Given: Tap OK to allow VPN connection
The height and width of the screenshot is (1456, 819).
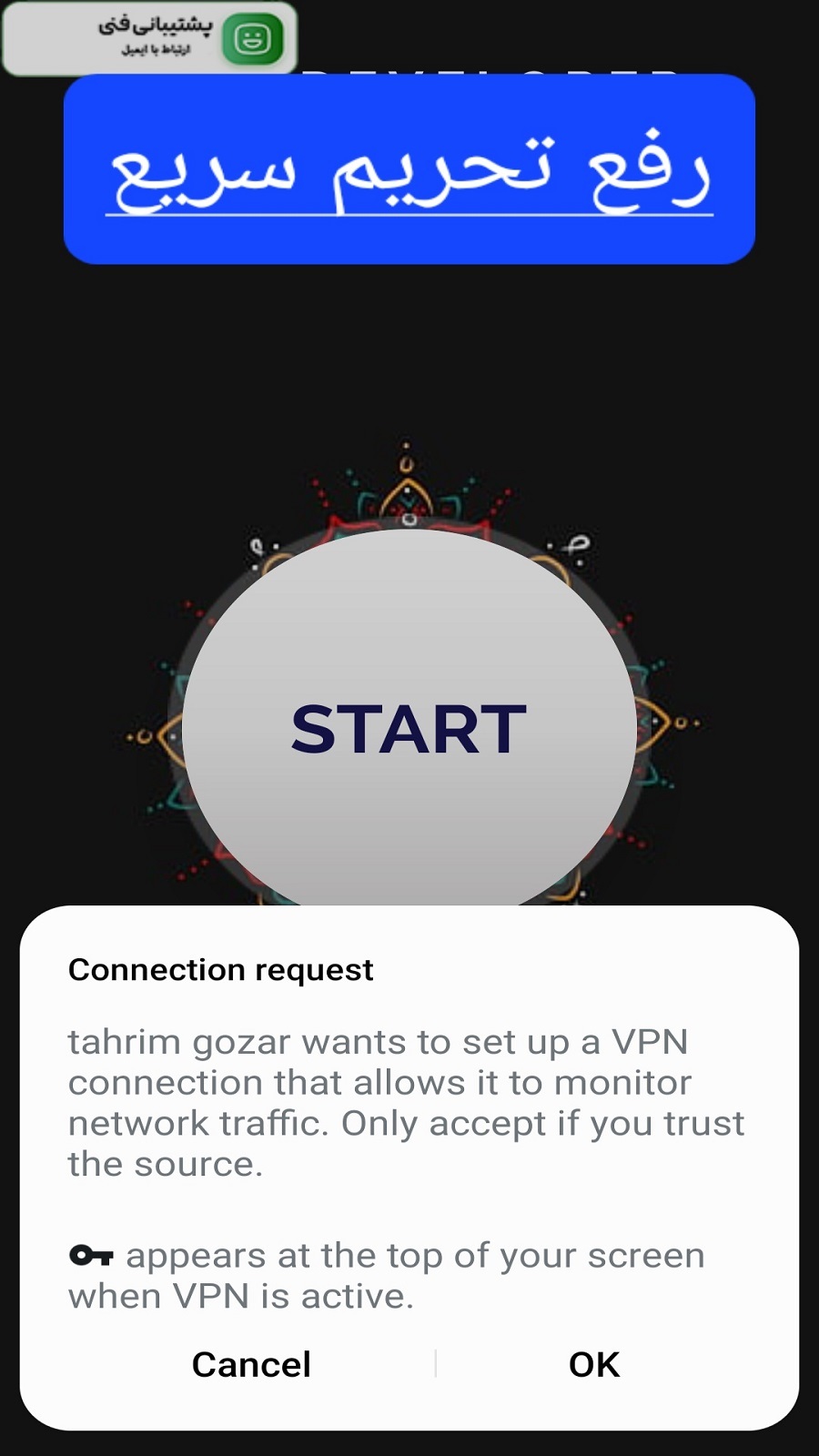Looking at the screenshot, I should click(594, 1364).
